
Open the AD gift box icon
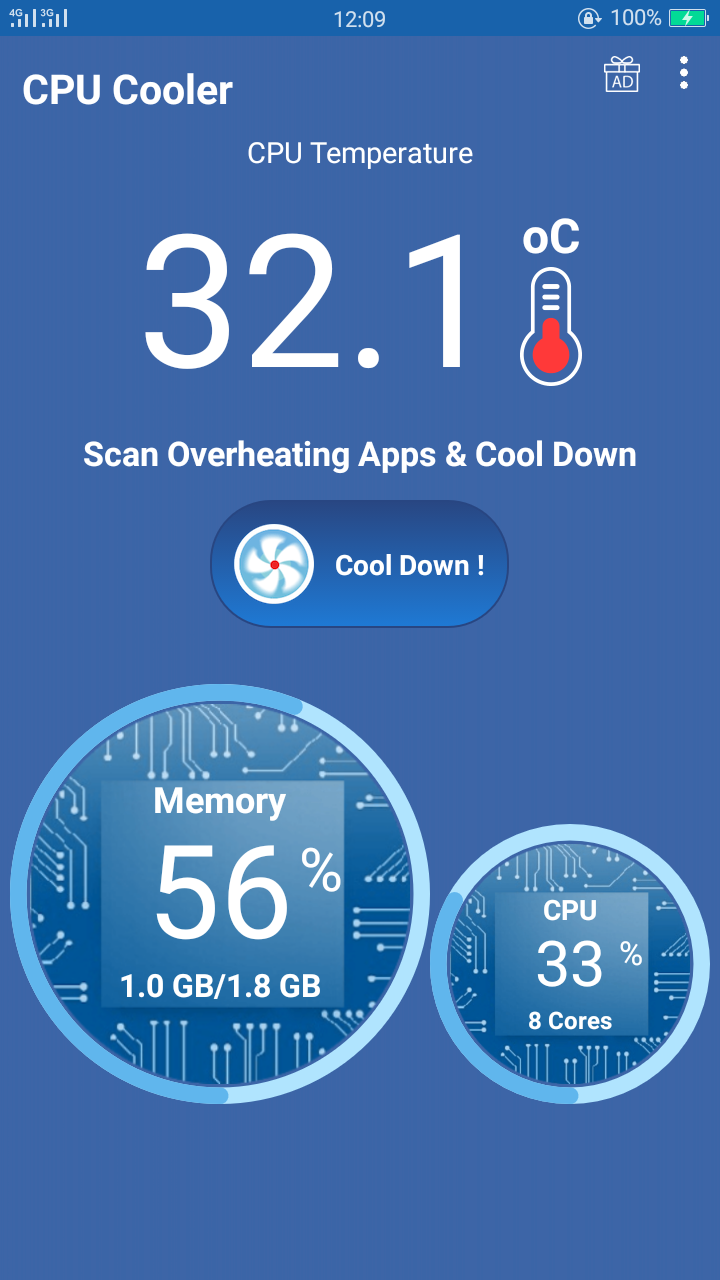(x=622, y=74)
